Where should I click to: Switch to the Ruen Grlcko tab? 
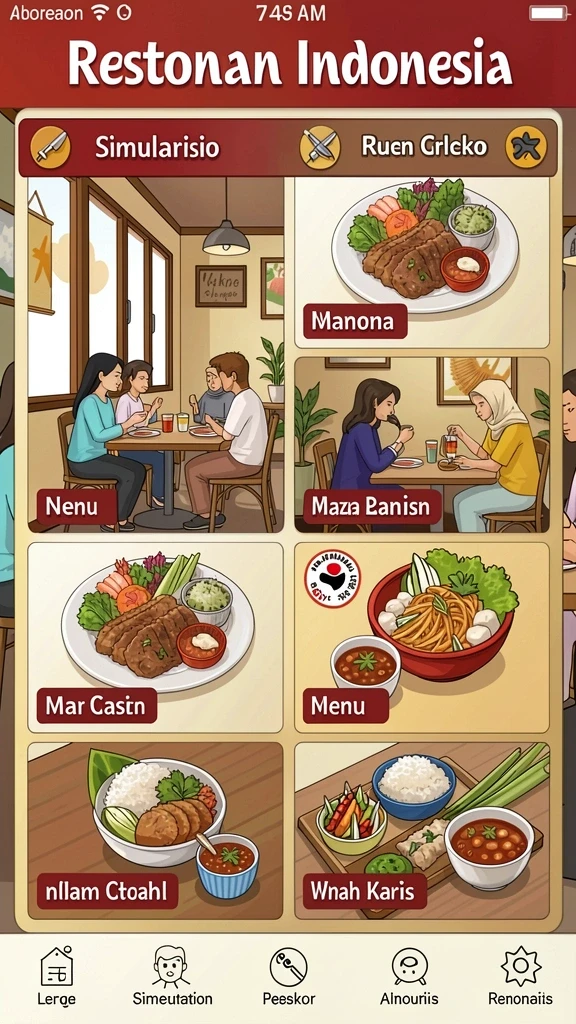(x=423, y=147)
